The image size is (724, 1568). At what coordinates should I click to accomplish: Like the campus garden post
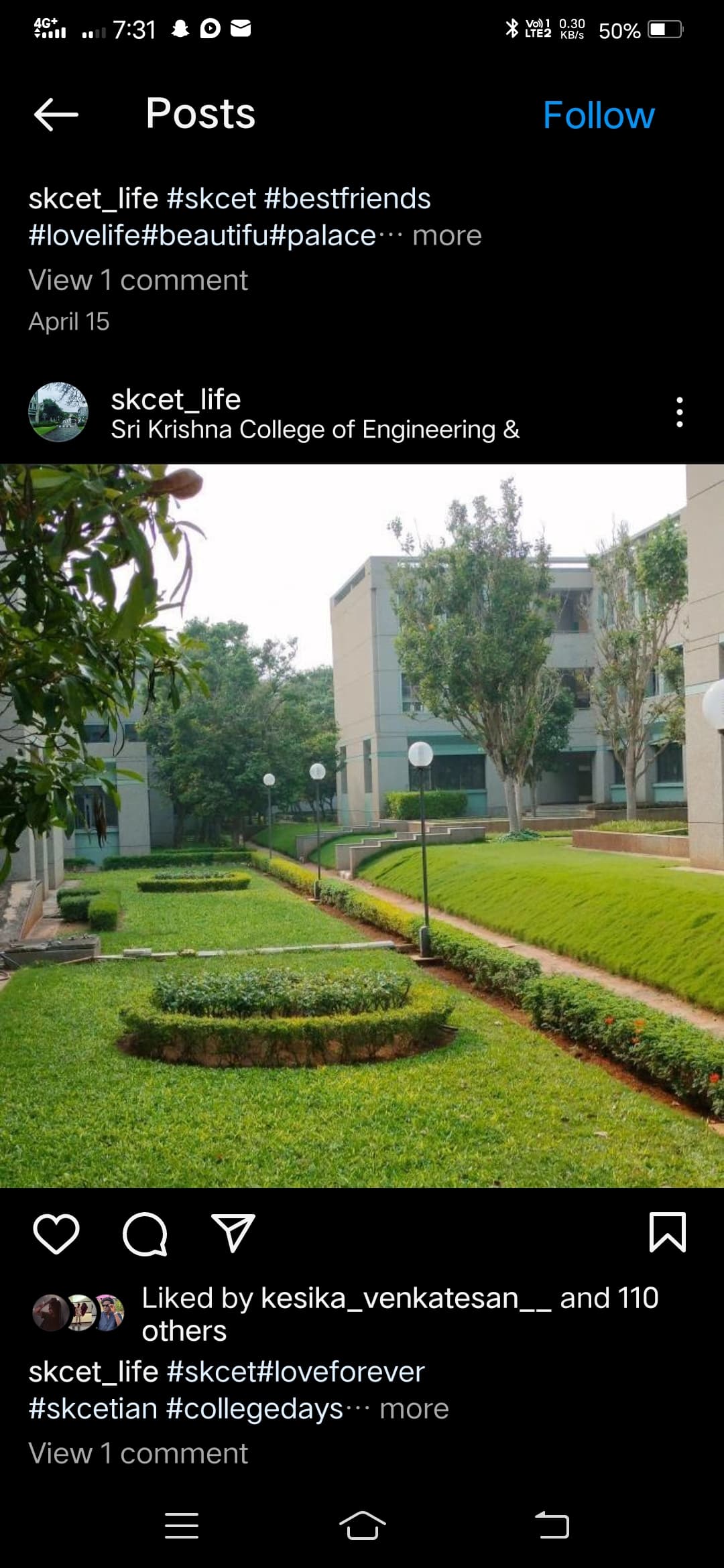(x=56, y=1233)
